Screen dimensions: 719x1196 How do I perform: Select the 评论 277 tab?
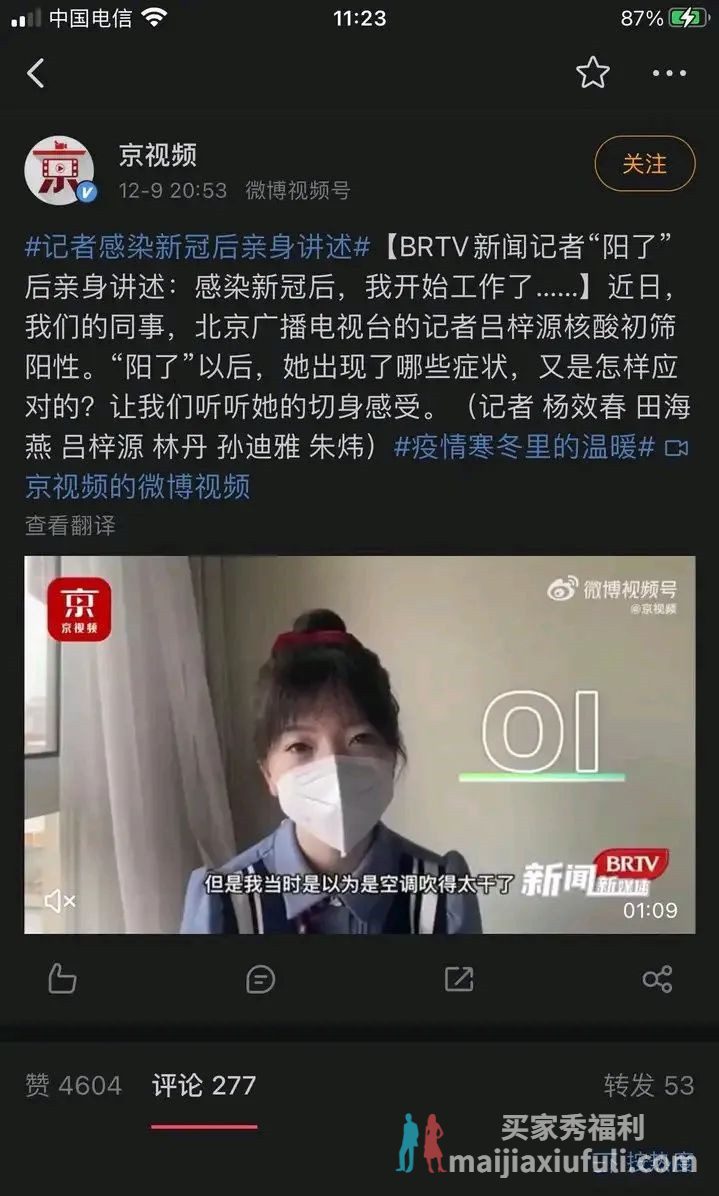204,1085
